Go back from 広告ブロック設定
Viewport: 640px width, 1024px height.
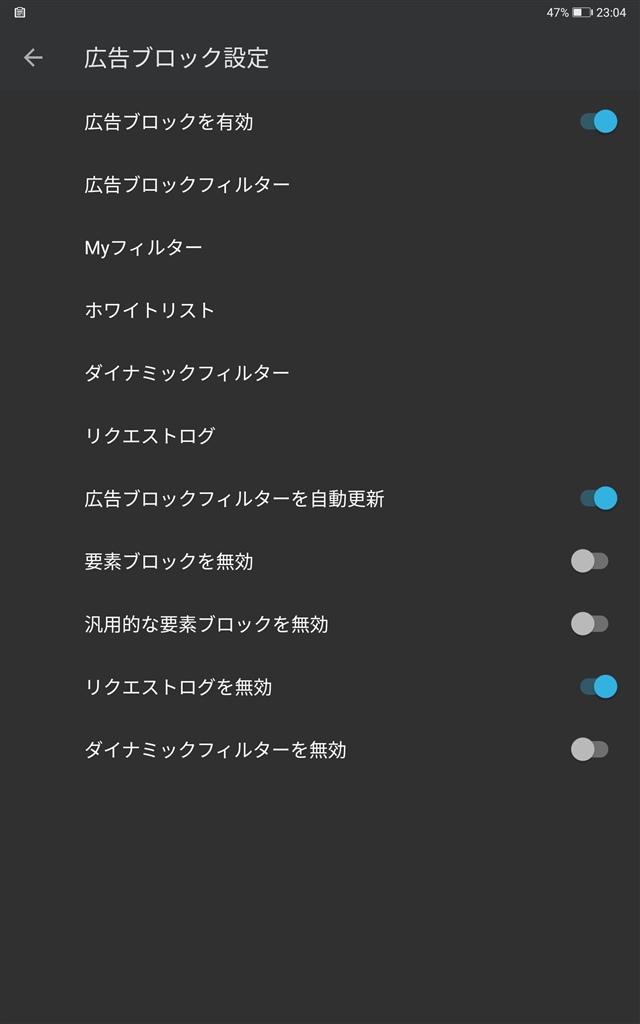(33, 58)
